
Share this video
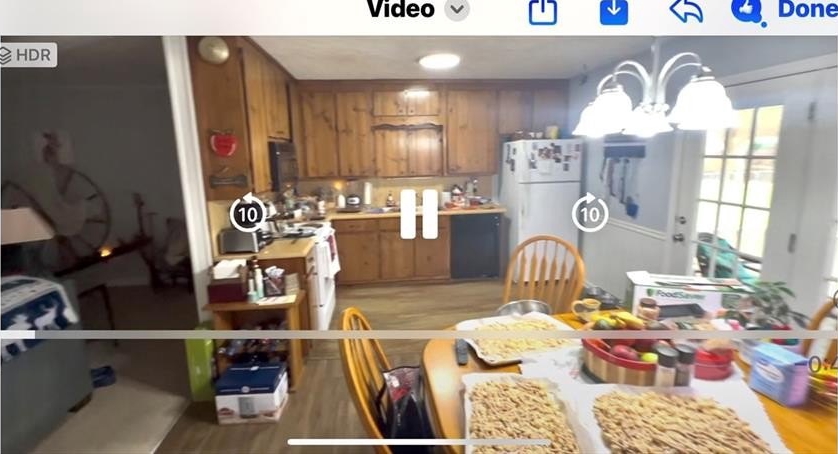[542, 11]
